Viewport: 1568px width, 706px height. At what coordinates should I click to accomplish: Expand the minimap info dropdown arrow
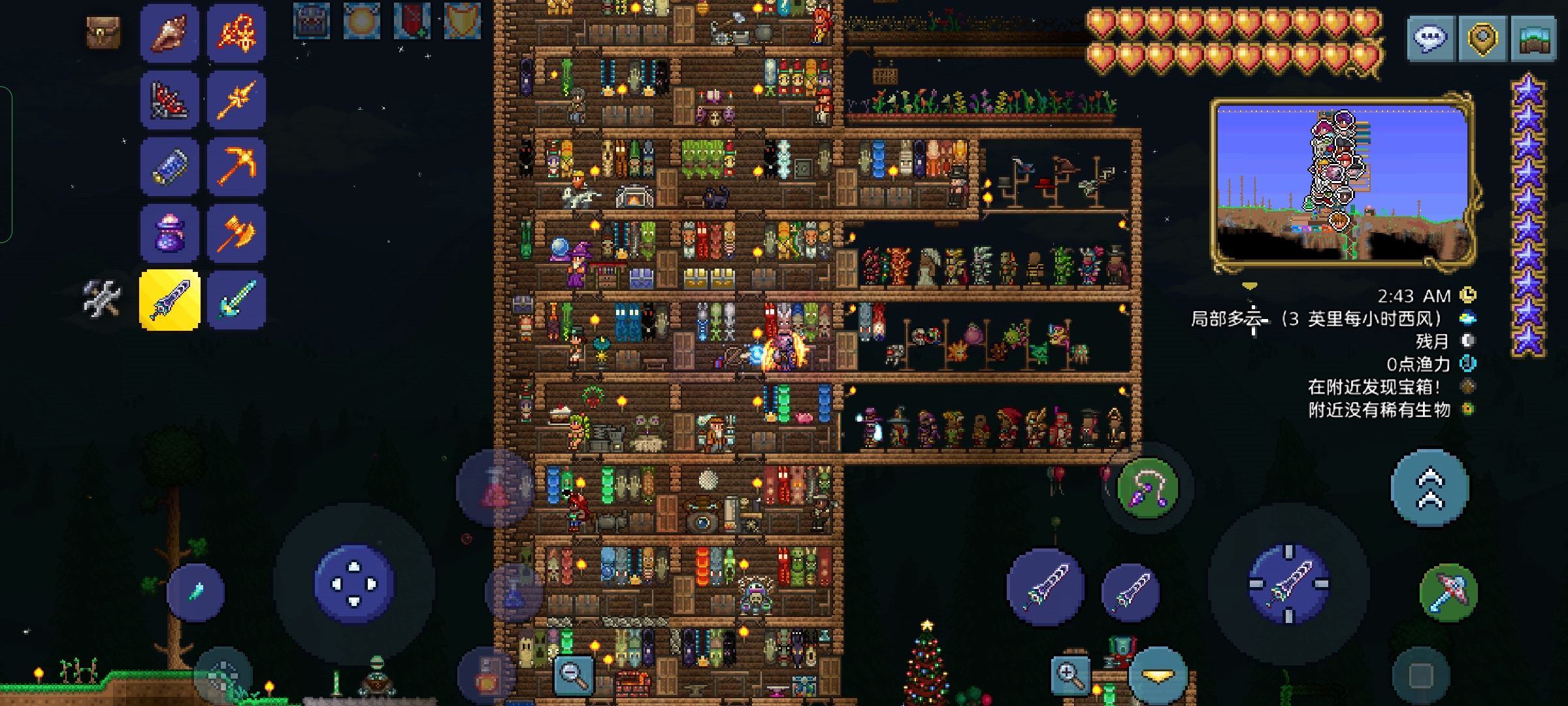(x=1249, y=286)
